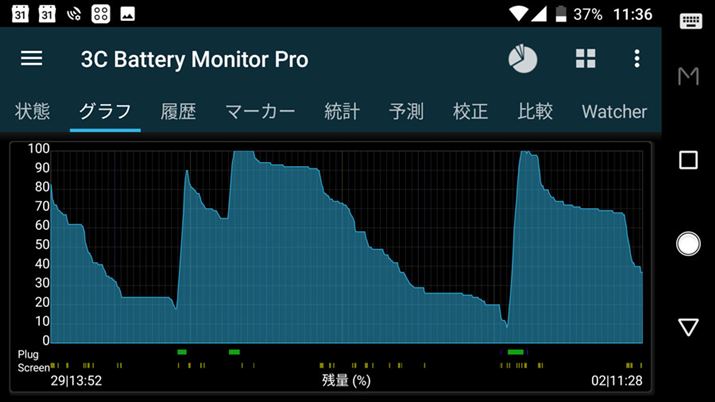Go to the home screen
The image size is (715, 402).
click(688, 243)
